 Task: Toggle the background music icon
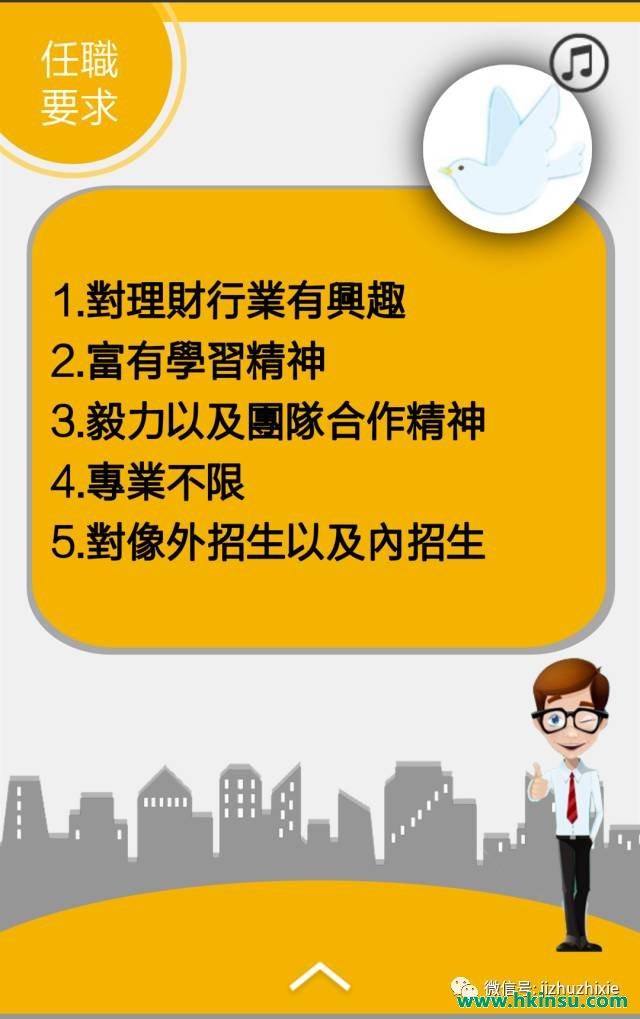pos(579,62)
